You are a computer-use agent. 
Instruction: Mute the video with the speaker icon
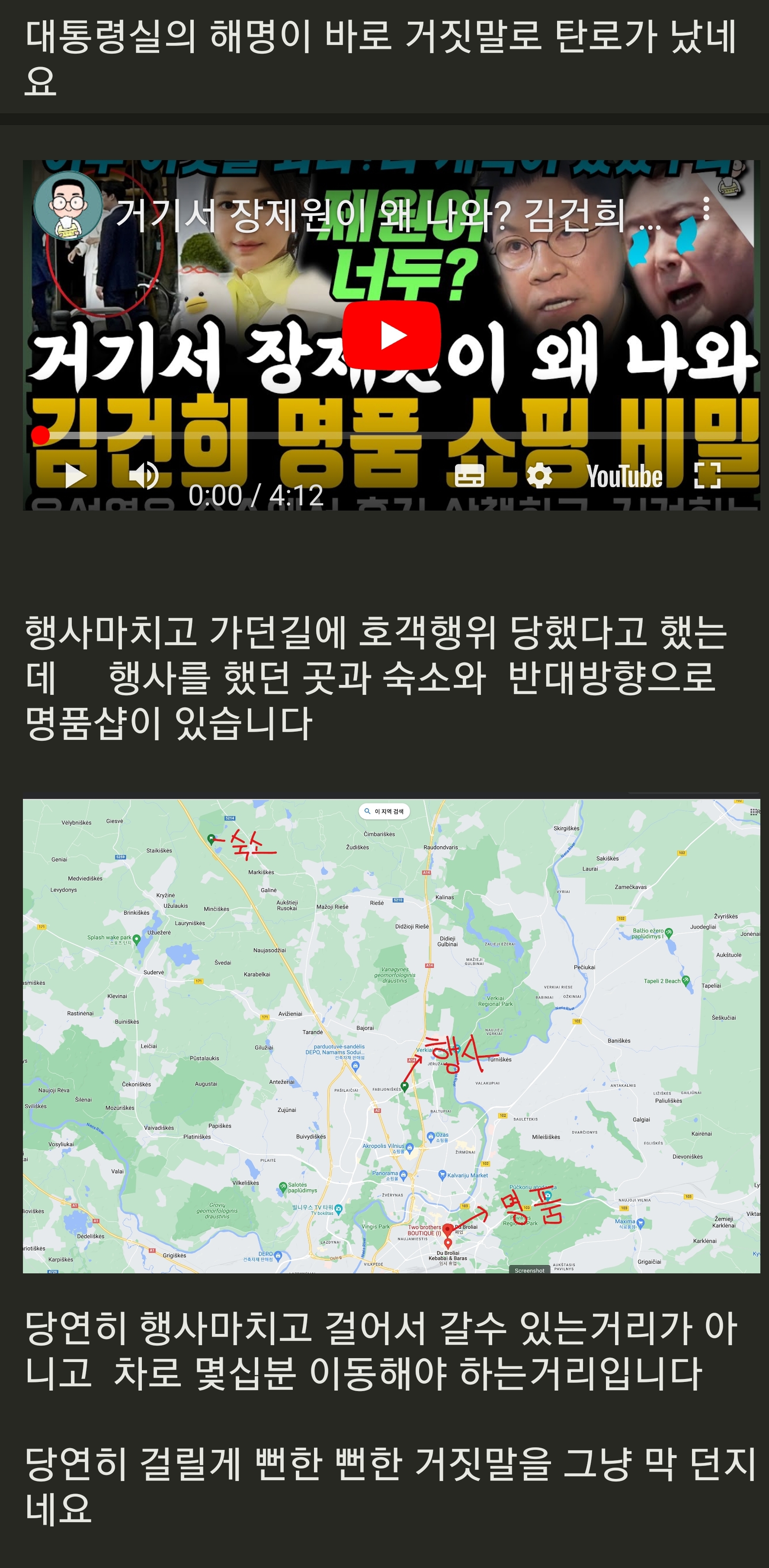click(x=143, y=476)
